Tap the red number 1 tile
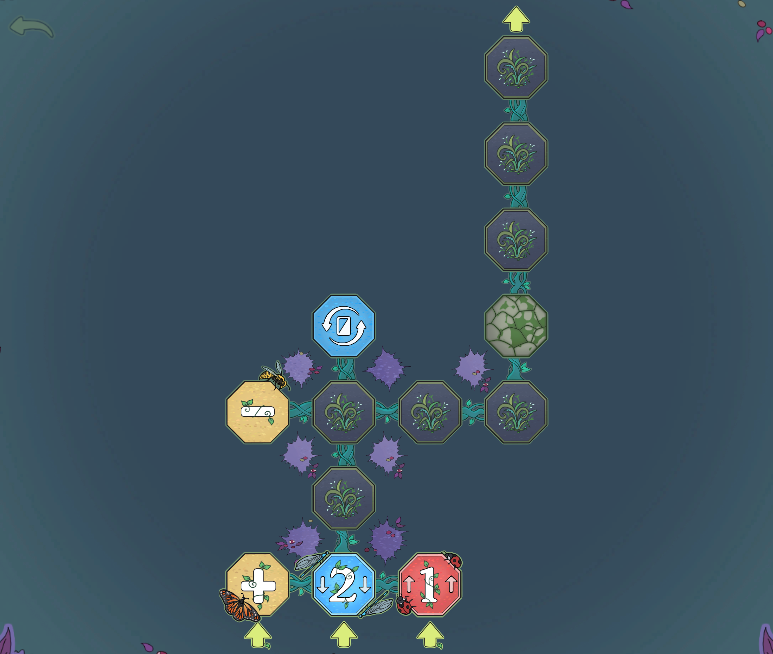 coord(430,585)
